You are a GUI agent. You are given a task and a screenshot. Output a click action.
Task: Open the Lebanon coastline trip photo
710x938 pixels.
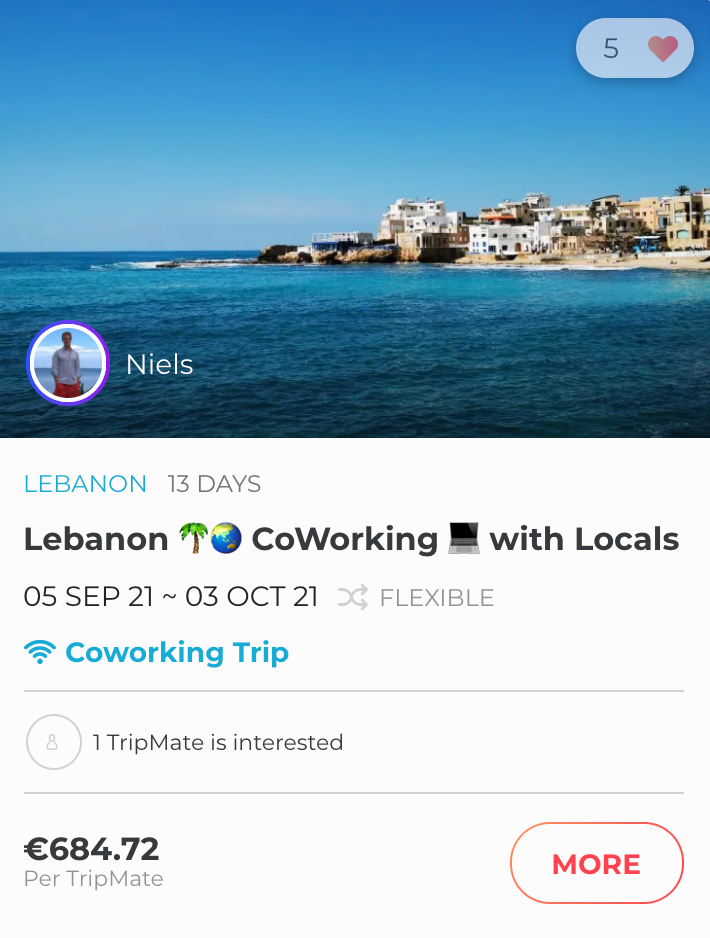pos(355,200)
